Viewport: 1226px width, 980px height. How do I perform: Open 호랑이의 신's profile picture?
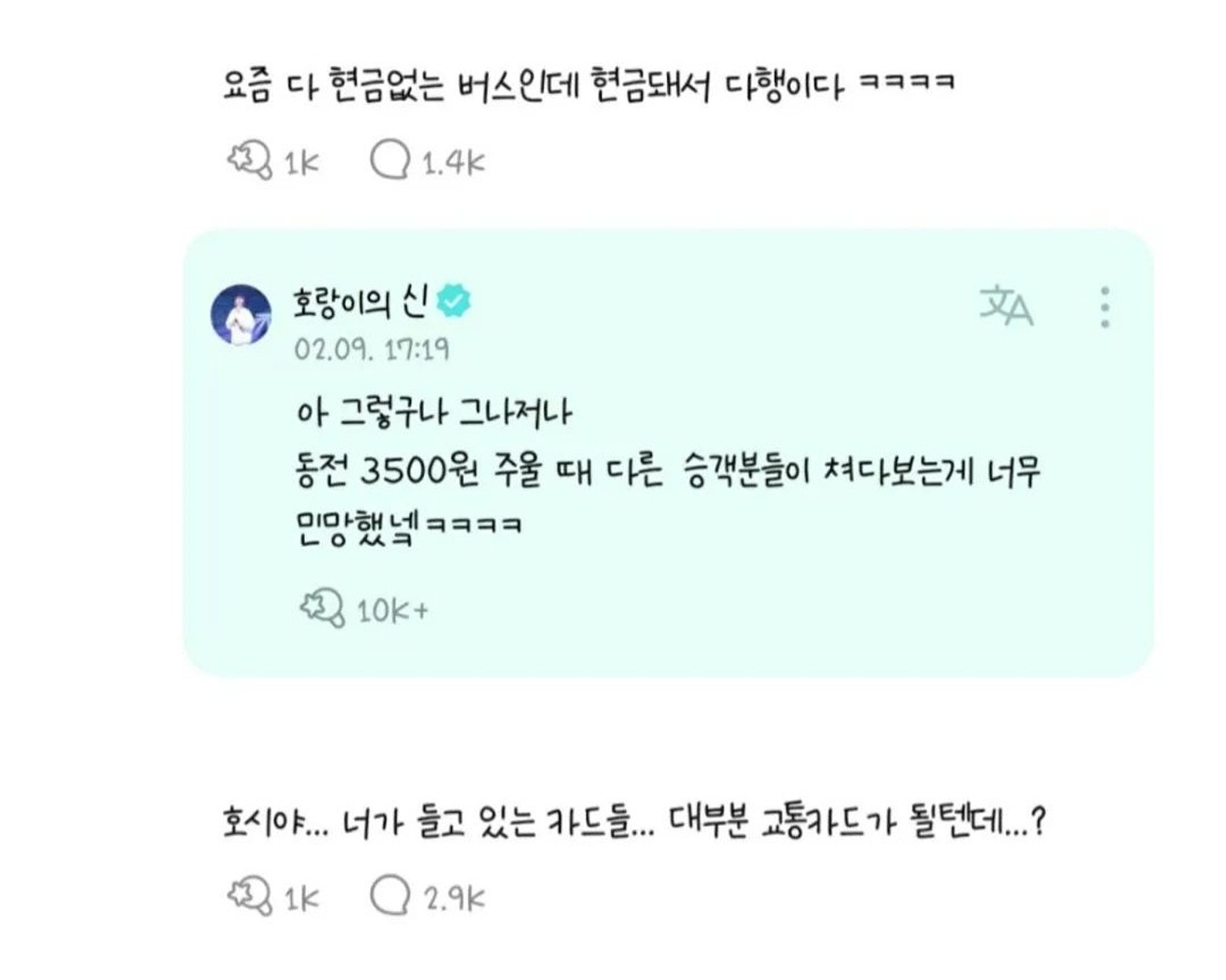point(241,315)
